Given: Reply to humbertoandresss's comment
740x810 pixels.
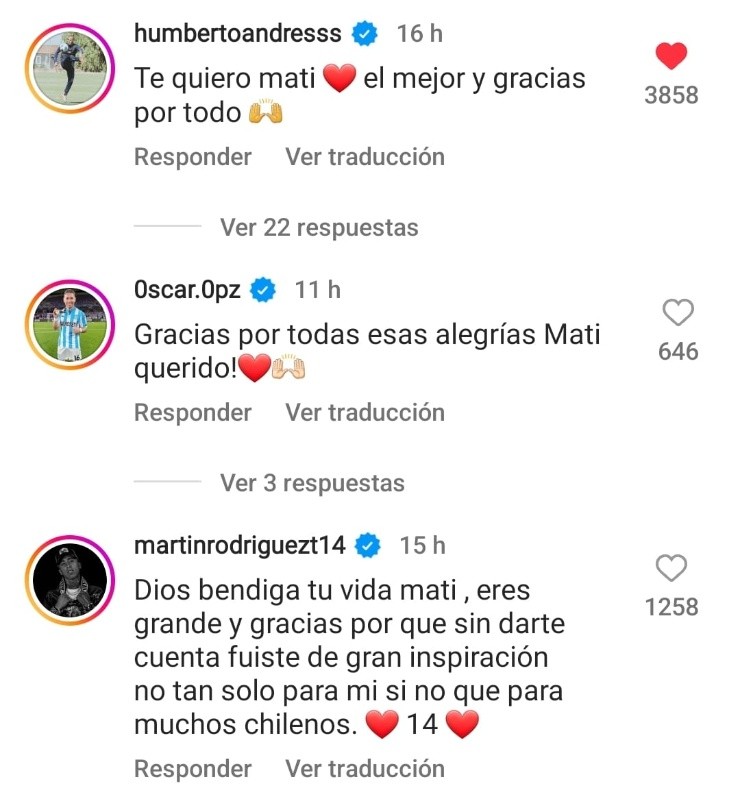Looking at the screenshot, I should click(x=193, y=157).
